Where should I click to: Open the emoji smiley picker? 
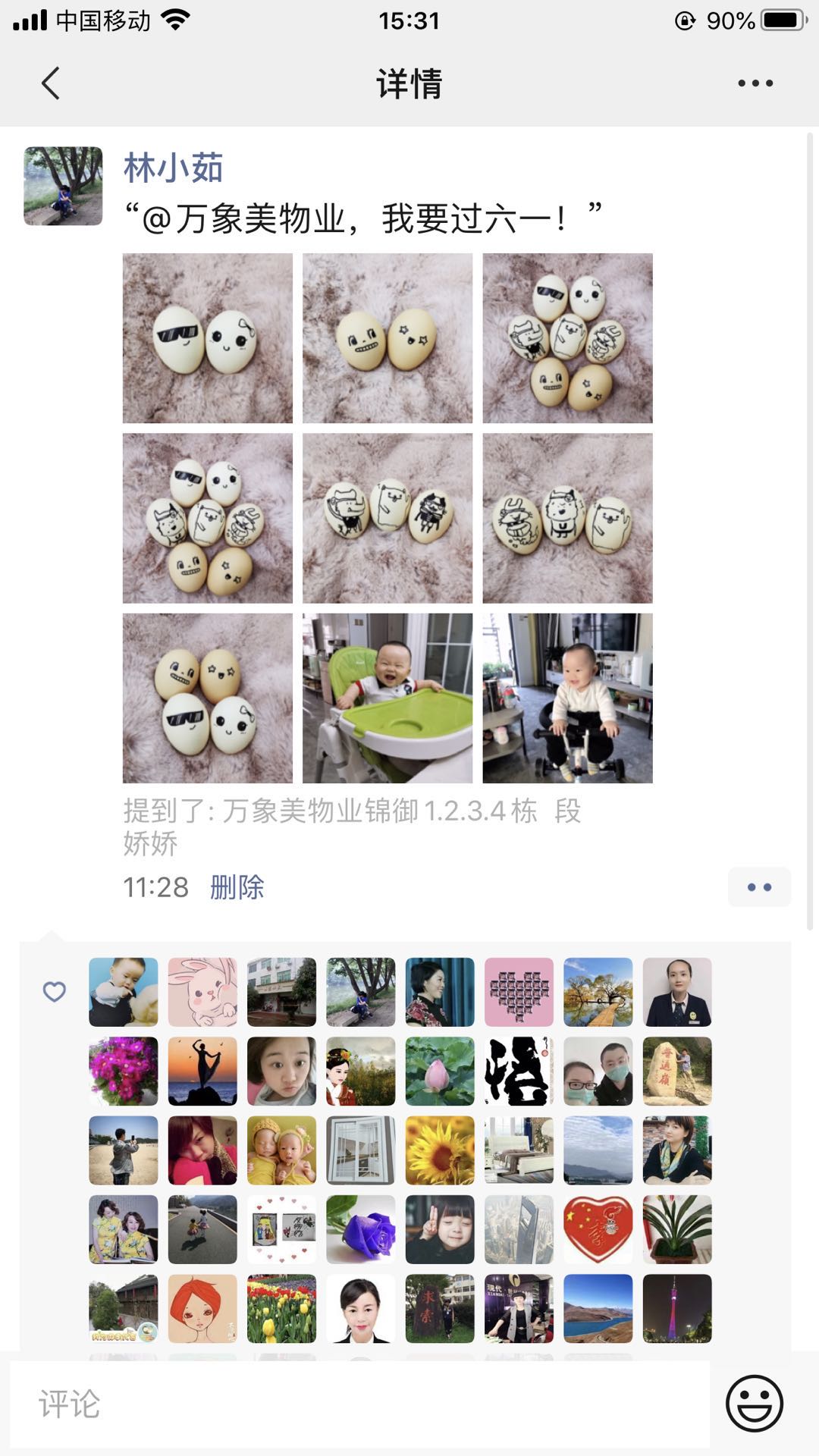[x=755, y=1404]
